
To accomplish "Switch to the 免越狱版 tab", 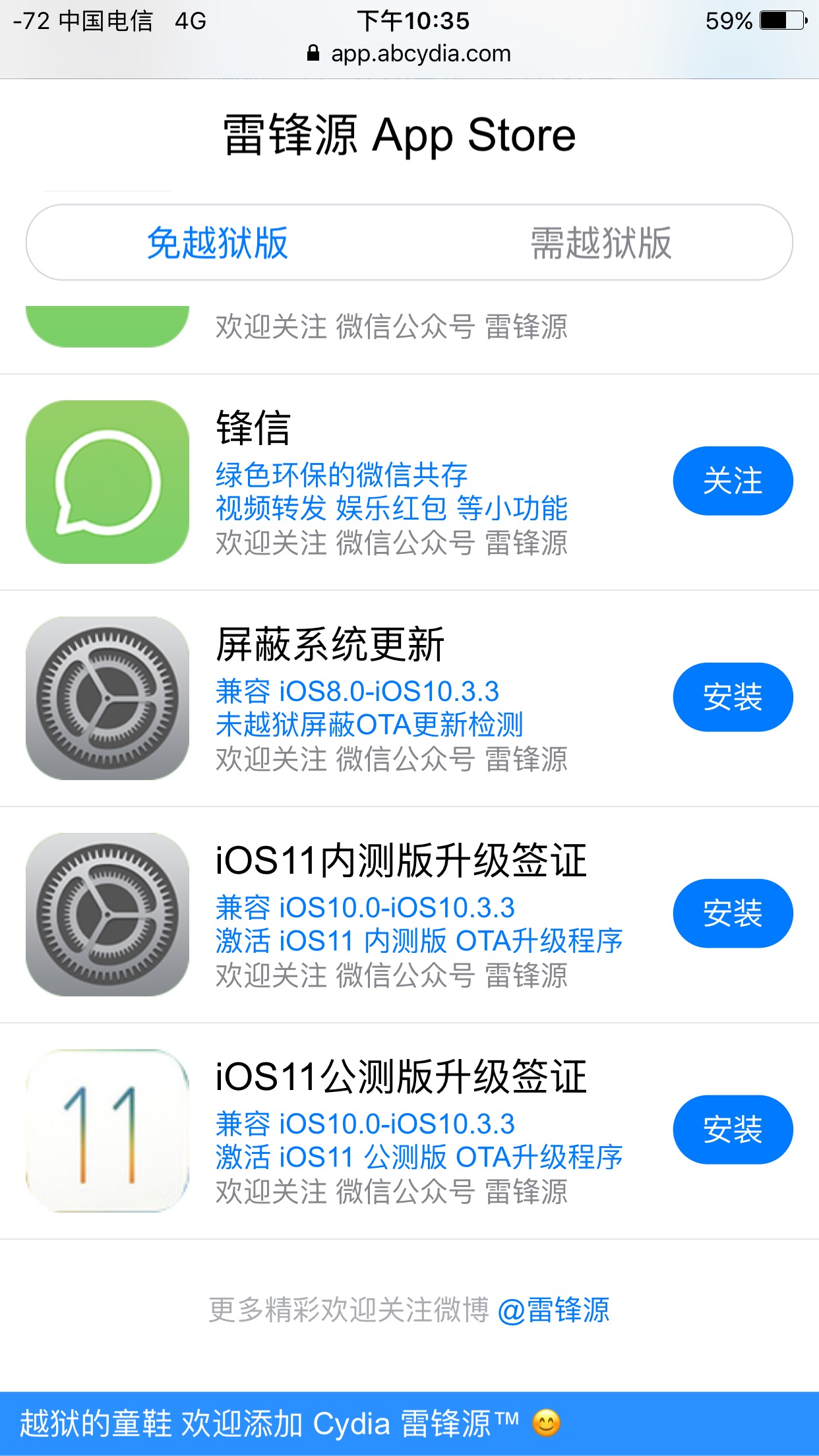I will [x=218, y=243].
